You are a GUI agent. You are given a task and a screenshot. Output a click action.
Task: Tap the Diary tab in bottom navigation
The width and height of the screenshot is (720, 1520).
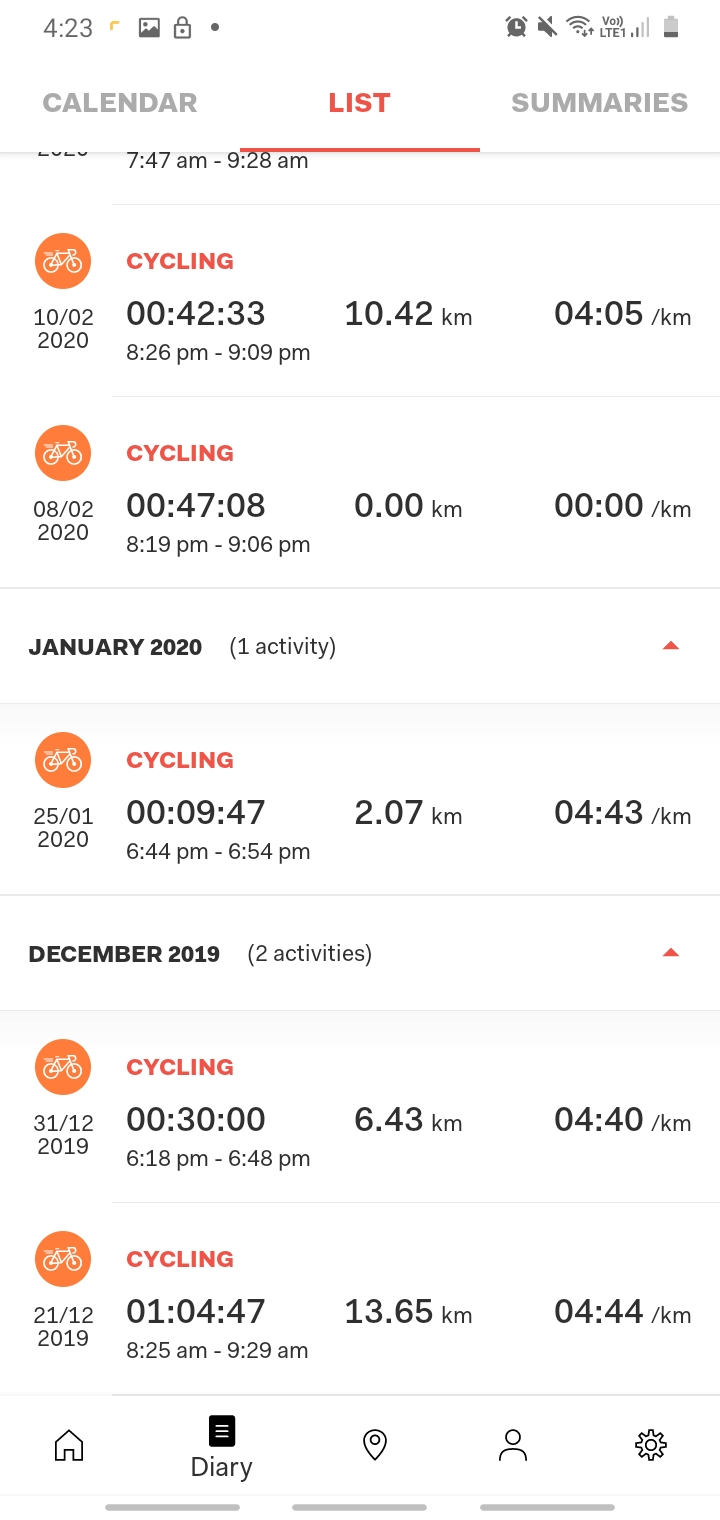point(221,1447)
